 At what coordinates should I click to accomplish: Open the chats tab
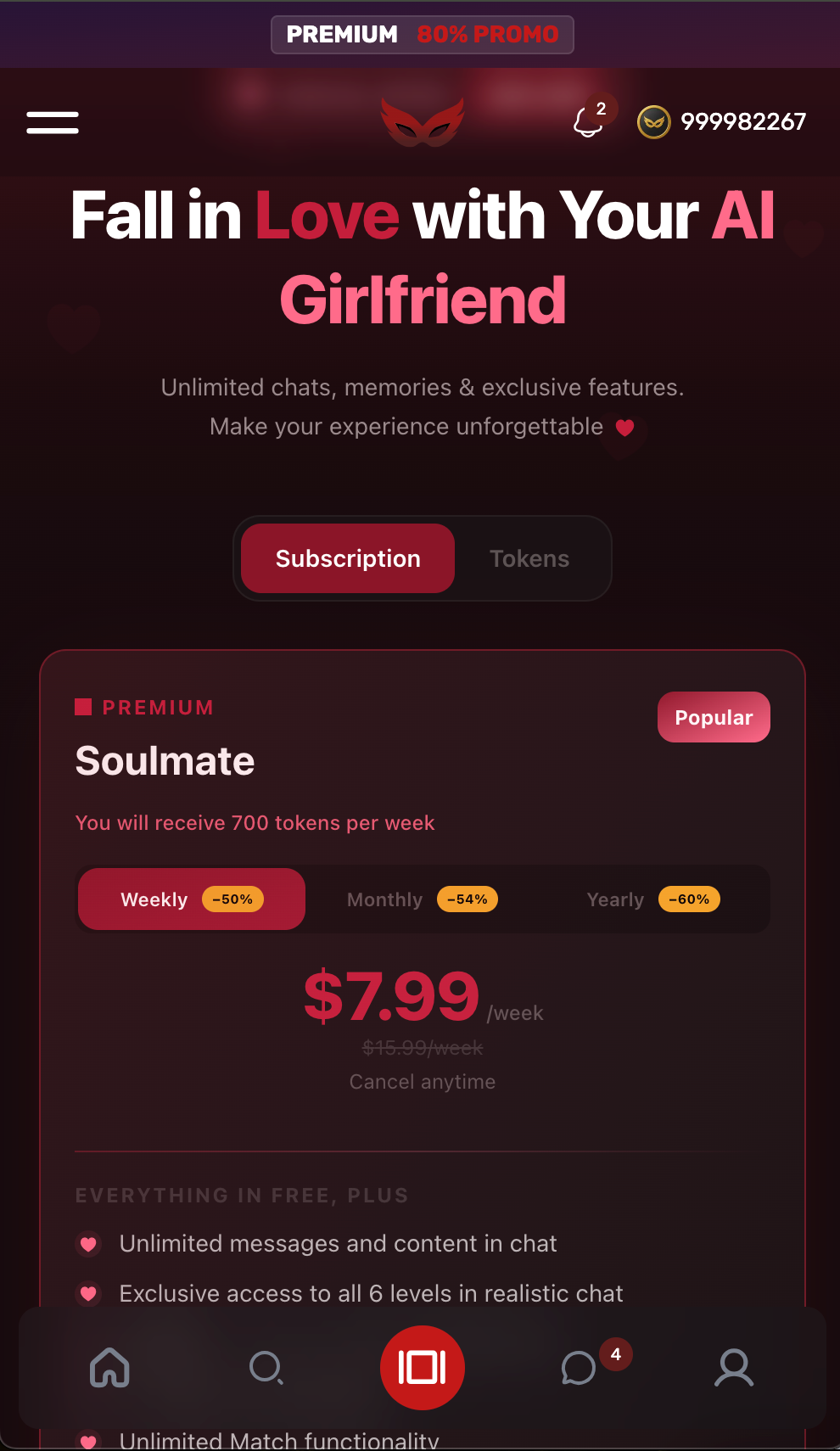tap(580, 1368)
